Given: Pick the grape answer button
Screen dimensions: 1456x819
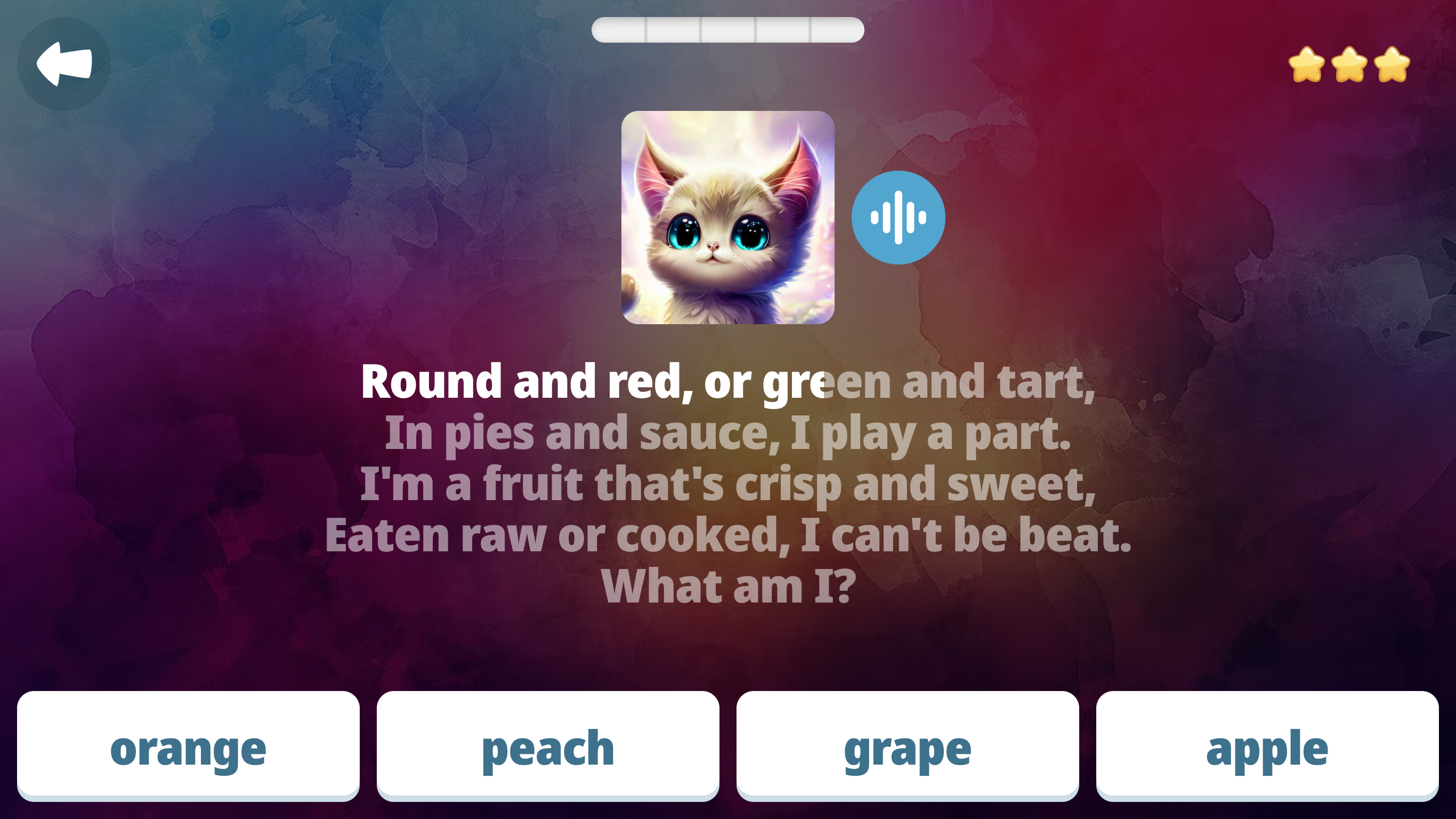Looking at the screenshot, I should tap(907, 745).
